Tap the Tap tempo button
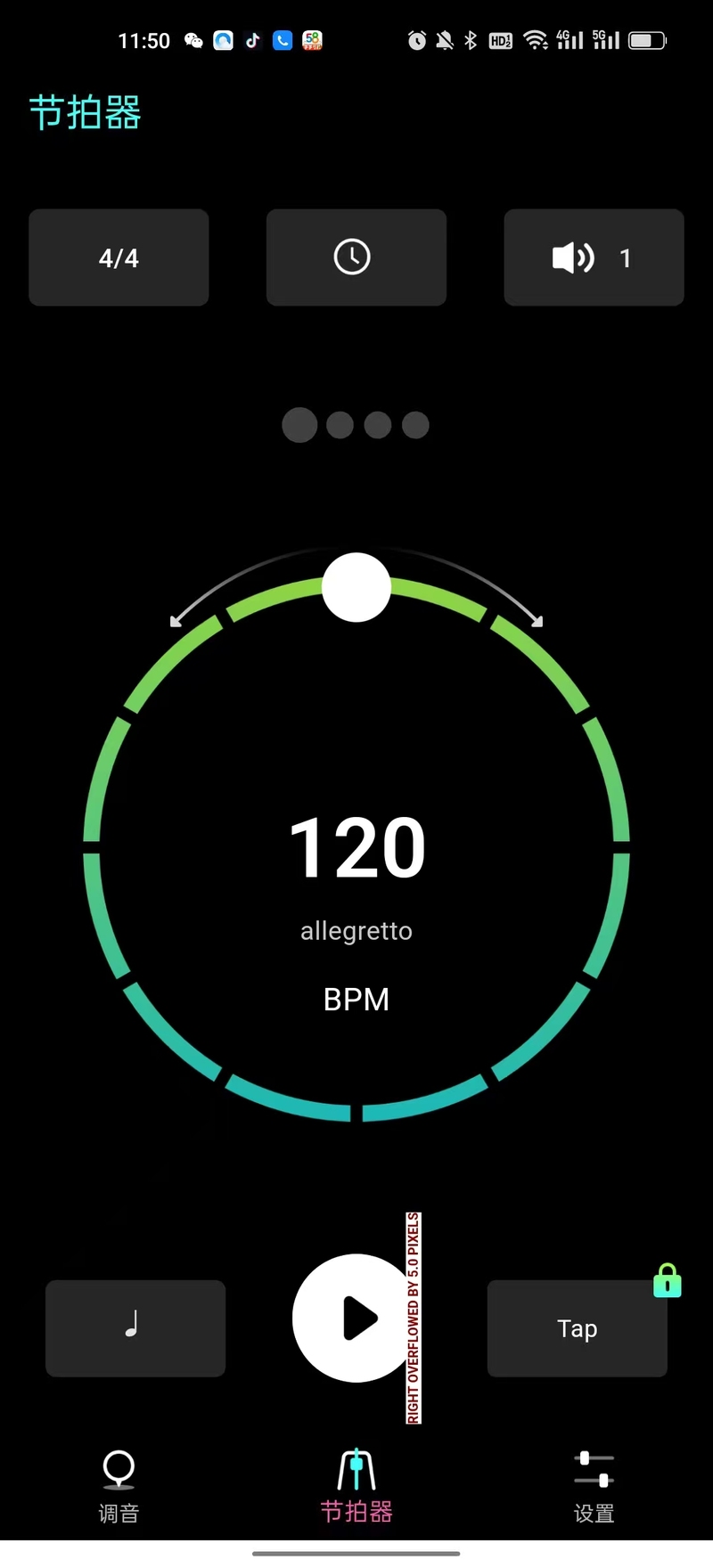This screenshot has height=1568, width=713. click(577, 1328)
